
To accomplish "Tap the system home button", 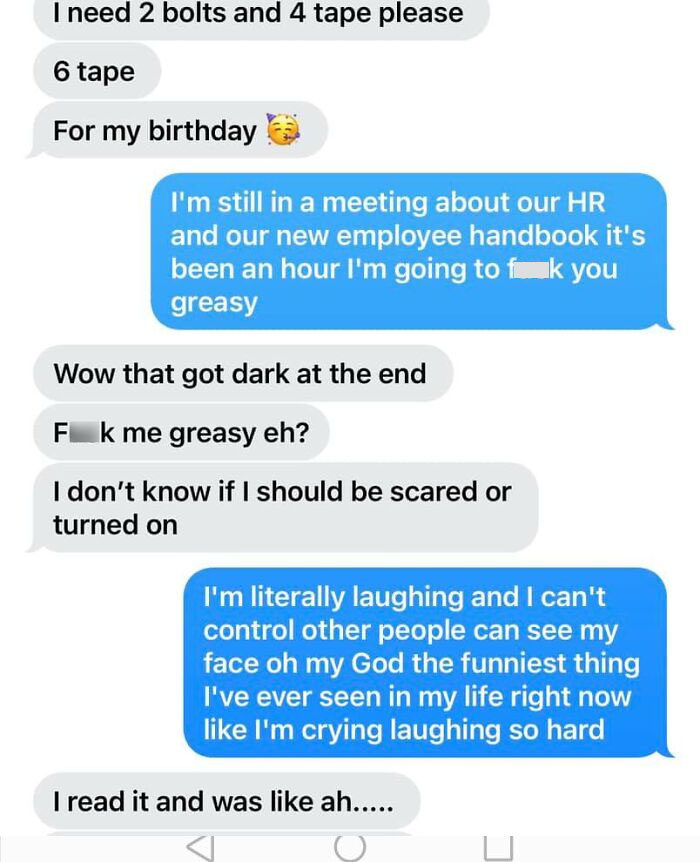I will 350,848.
